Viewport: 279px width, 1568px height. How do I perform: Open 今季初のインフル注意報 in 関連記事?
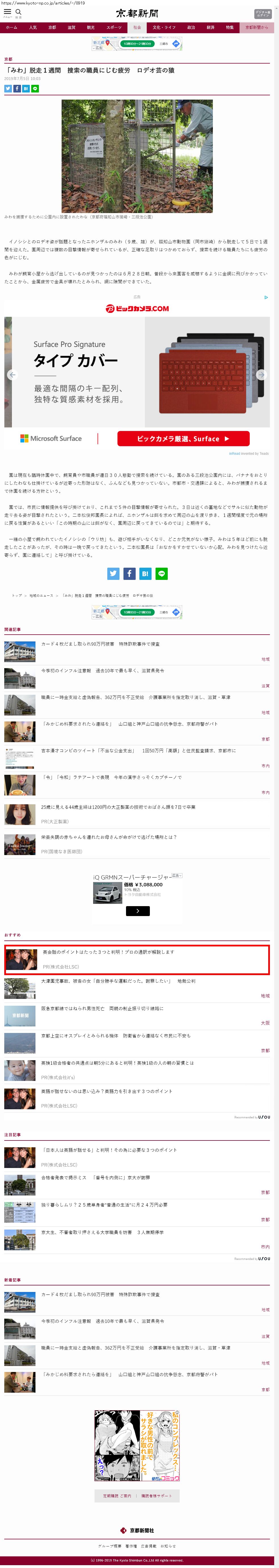[x=102, y=670]
